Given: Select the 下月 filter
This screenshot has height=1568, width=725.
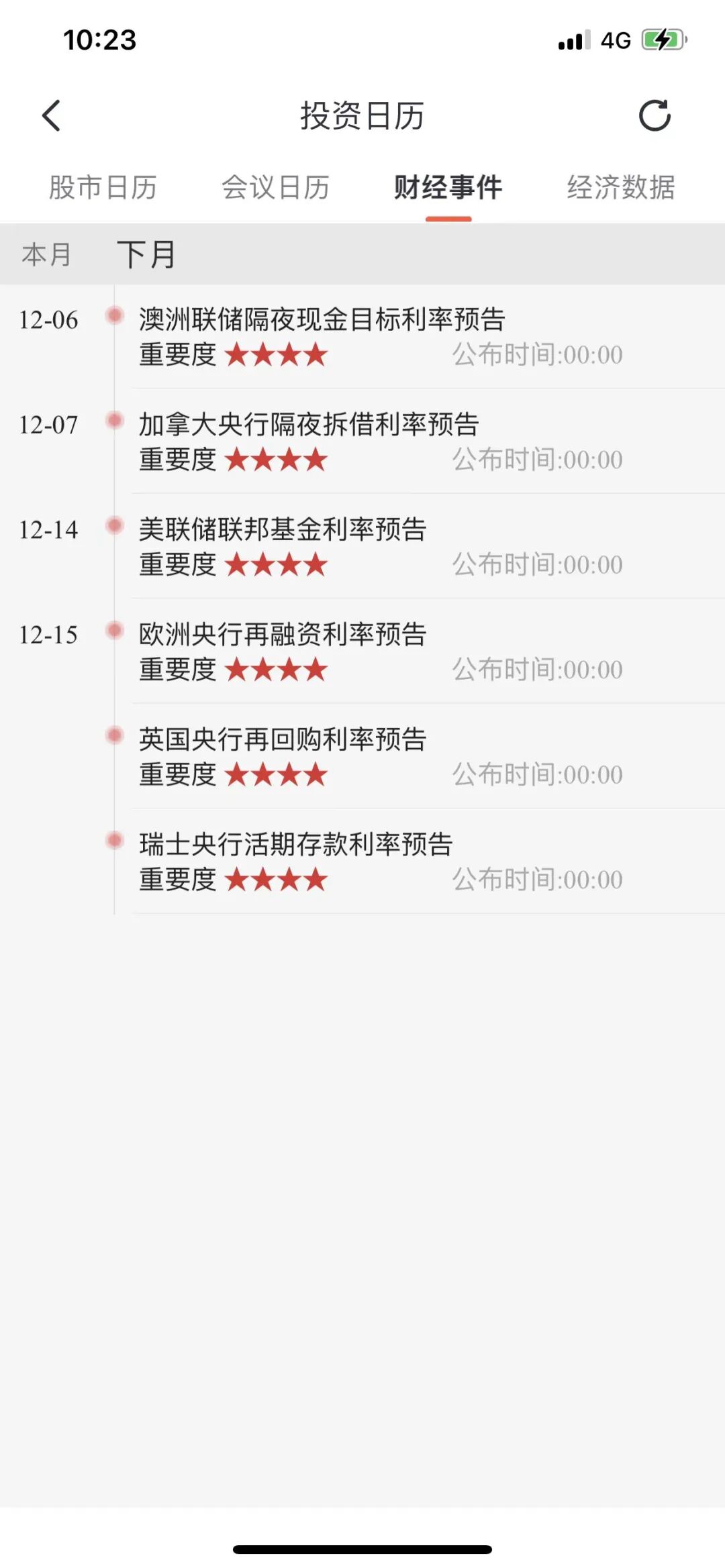Looking at the screenshot, I should tap(146, 254).
